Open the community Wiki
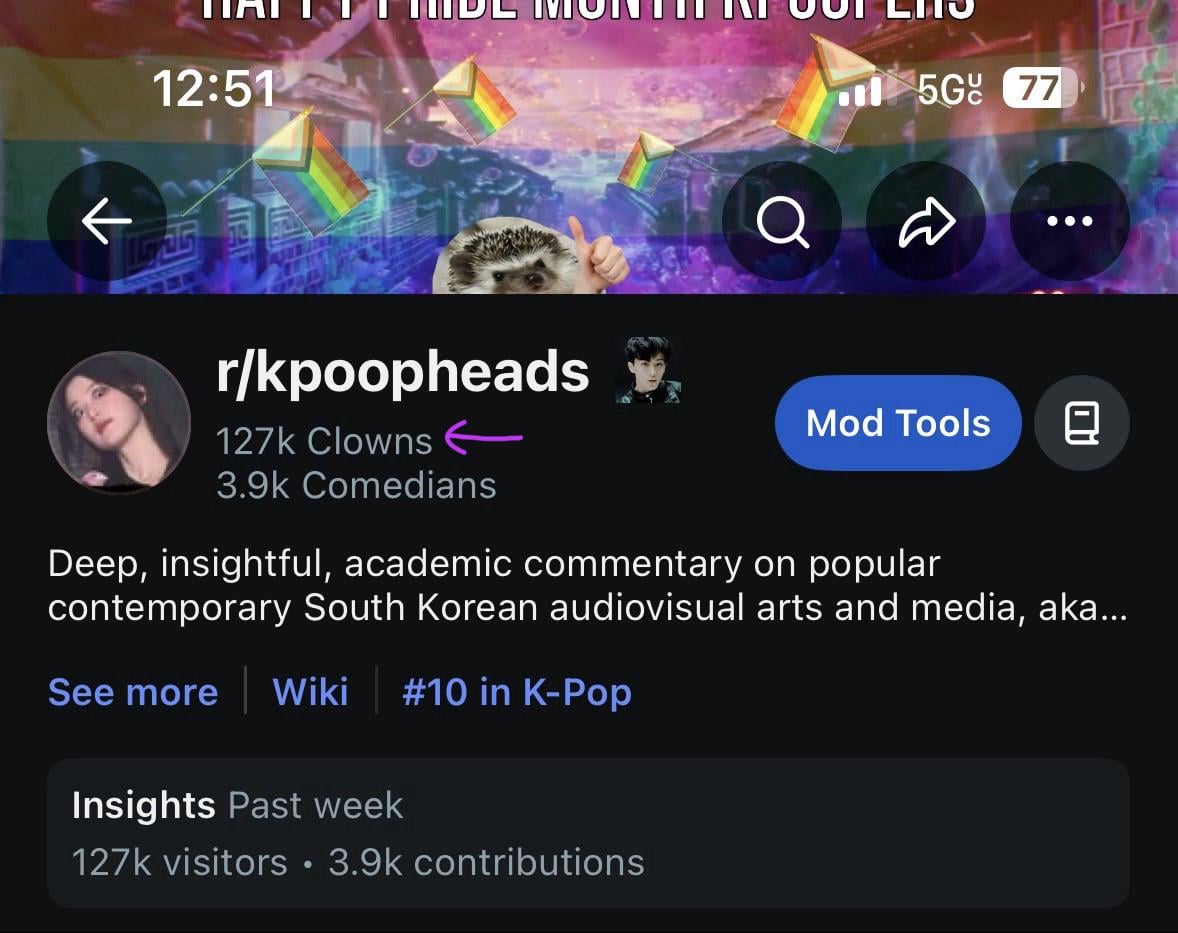The height and width of the screenshot is (933, 1178). (311, 692)
